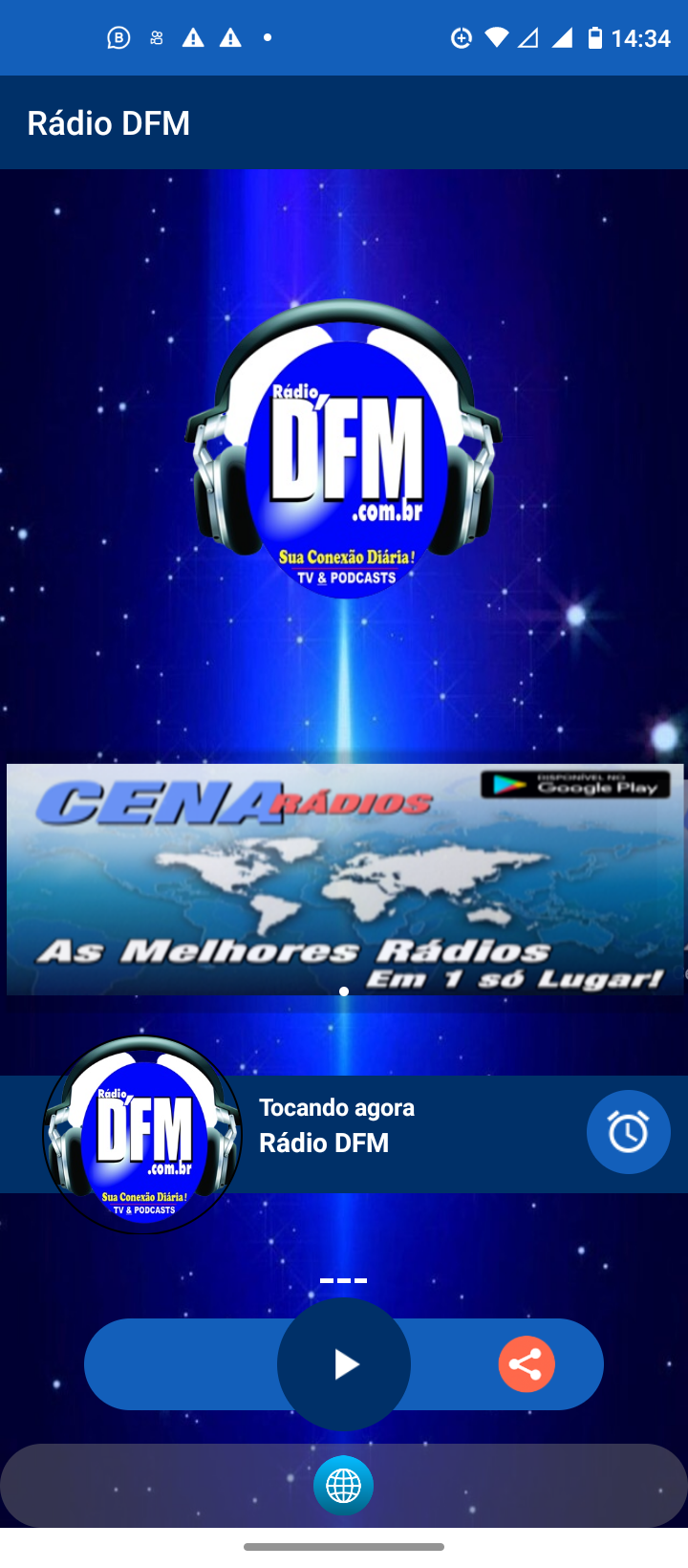Share the radio station

pyautogui.click(x=527, y=1364)
